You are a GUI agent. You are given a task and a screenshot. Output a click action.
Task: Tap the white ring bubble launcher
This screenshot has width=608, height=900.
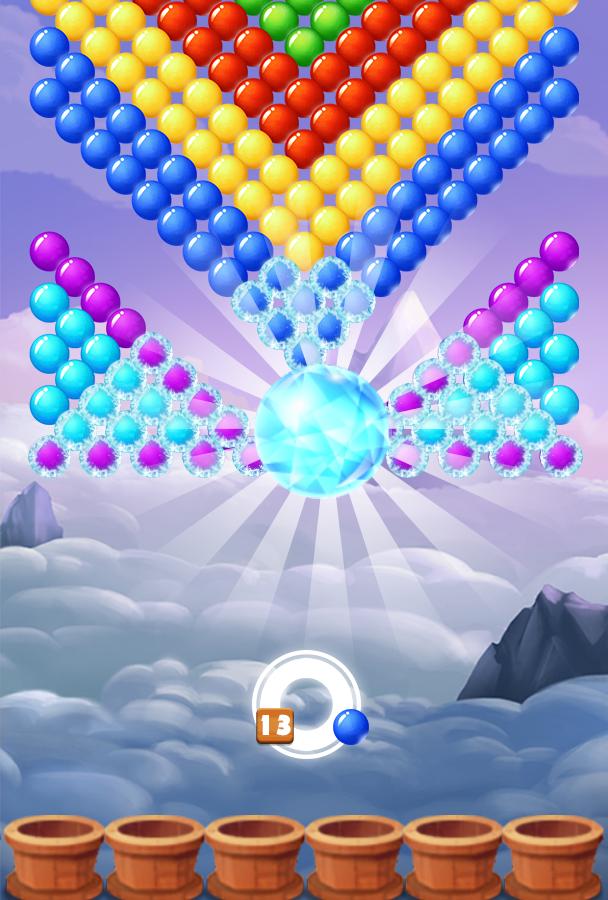point(306,700)
